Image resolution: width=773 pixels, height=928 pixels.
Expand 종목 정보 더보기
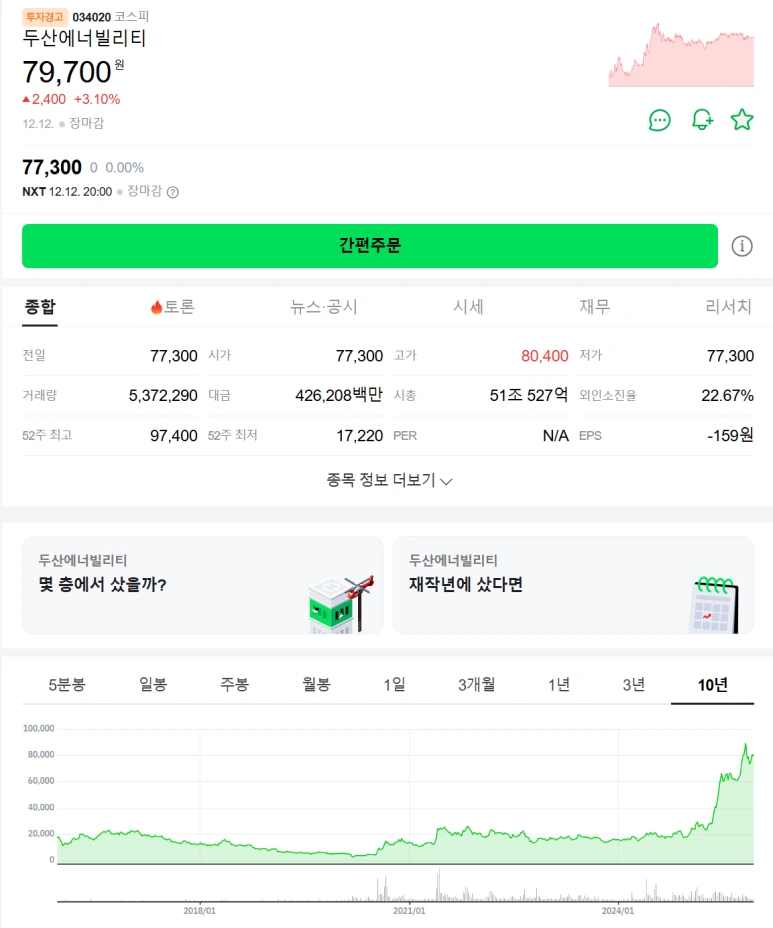point(389,480)
